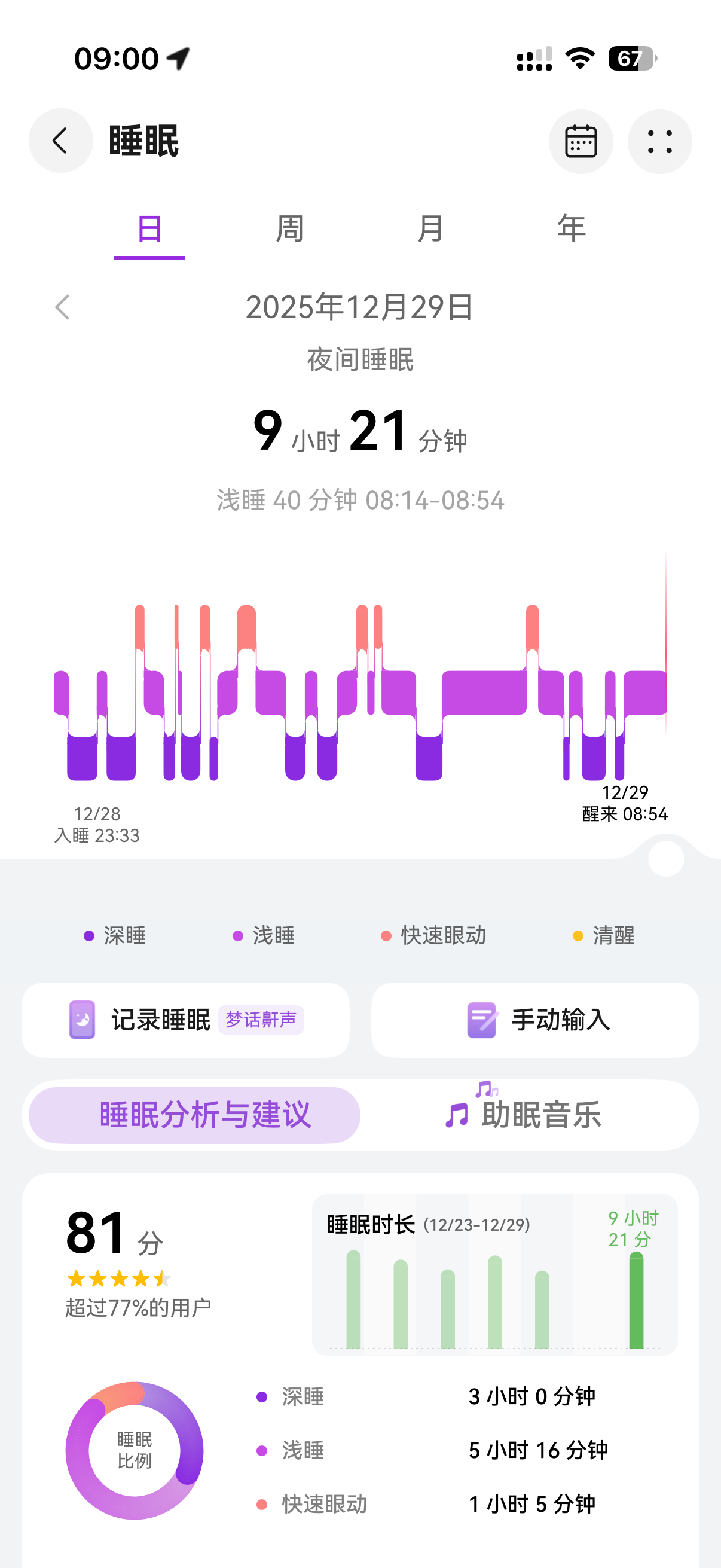Open the calendar date picker

[x=581, y=142]
